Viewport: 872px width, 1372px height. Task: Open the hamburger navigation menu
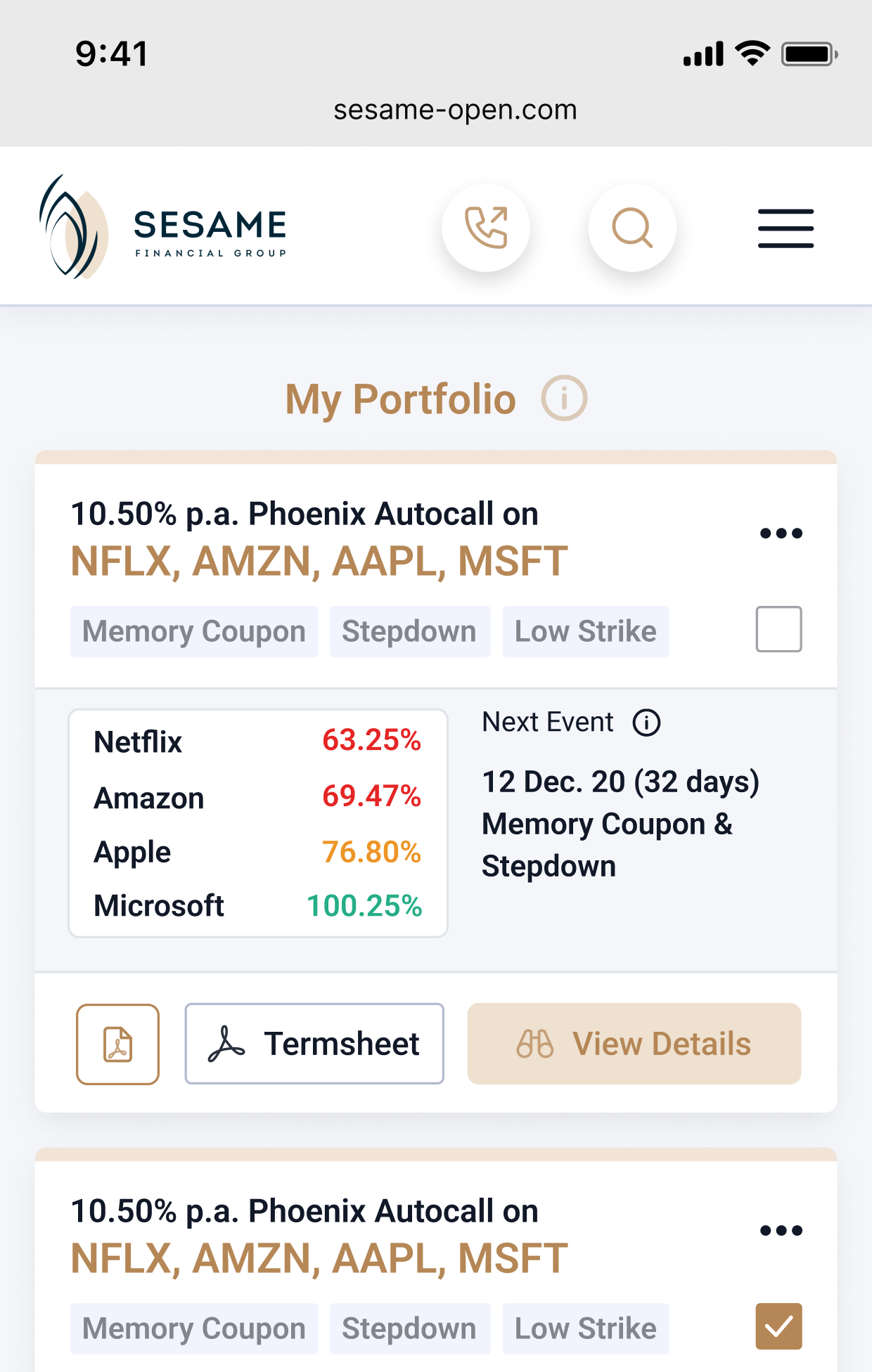(786, 227)
